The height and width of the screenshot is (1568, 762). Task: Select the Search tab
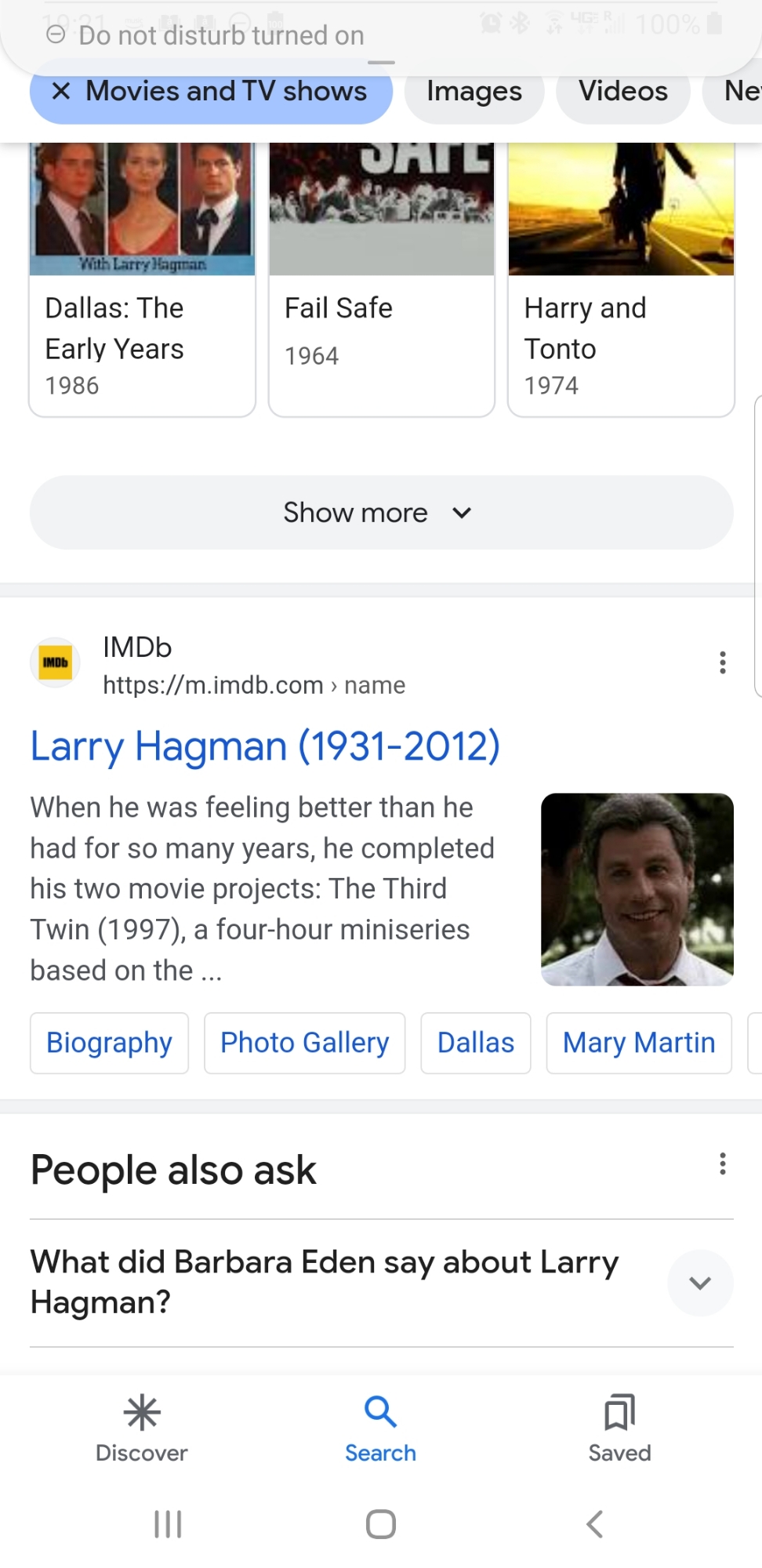tap(381, 1428)
